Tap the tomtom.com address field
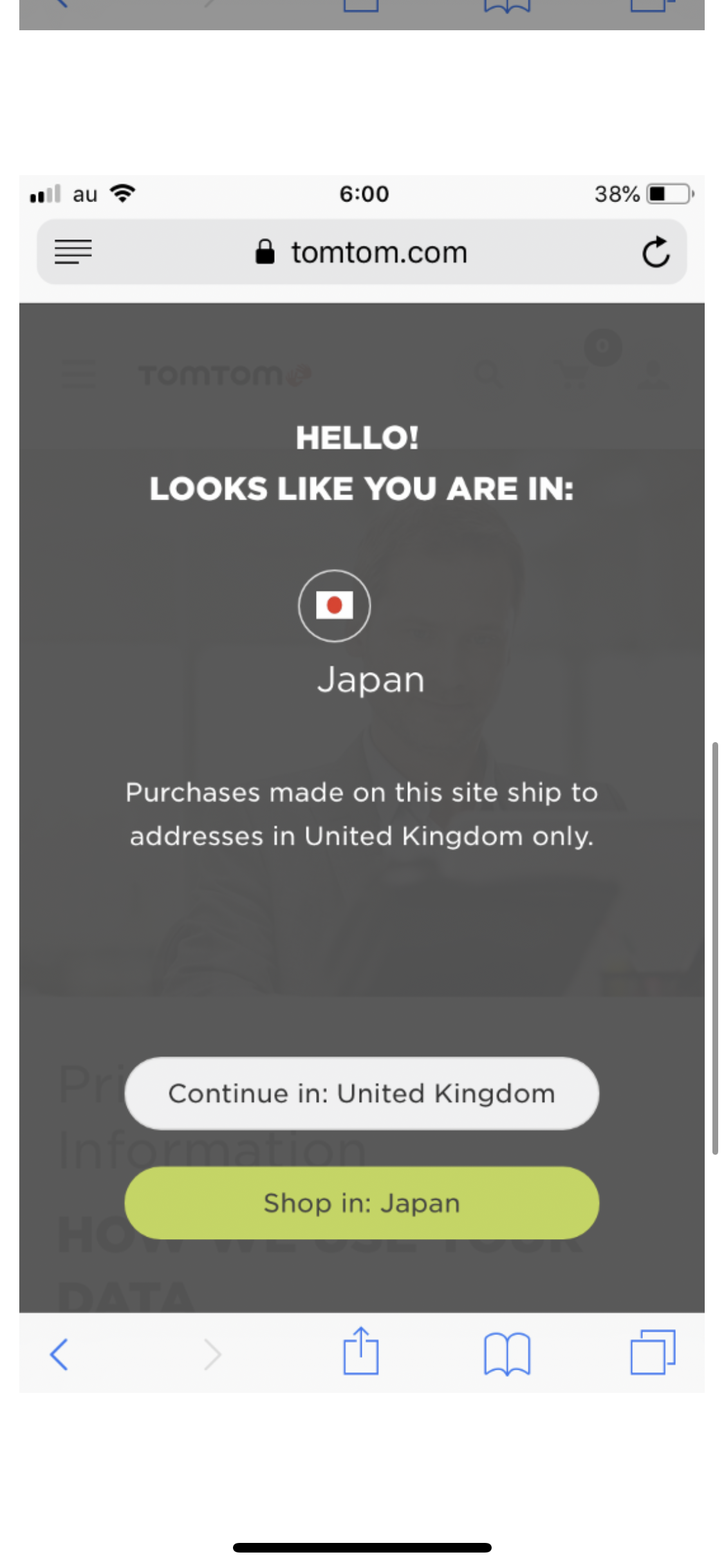This screenshot has width=724, height=1568. point(378,252)
